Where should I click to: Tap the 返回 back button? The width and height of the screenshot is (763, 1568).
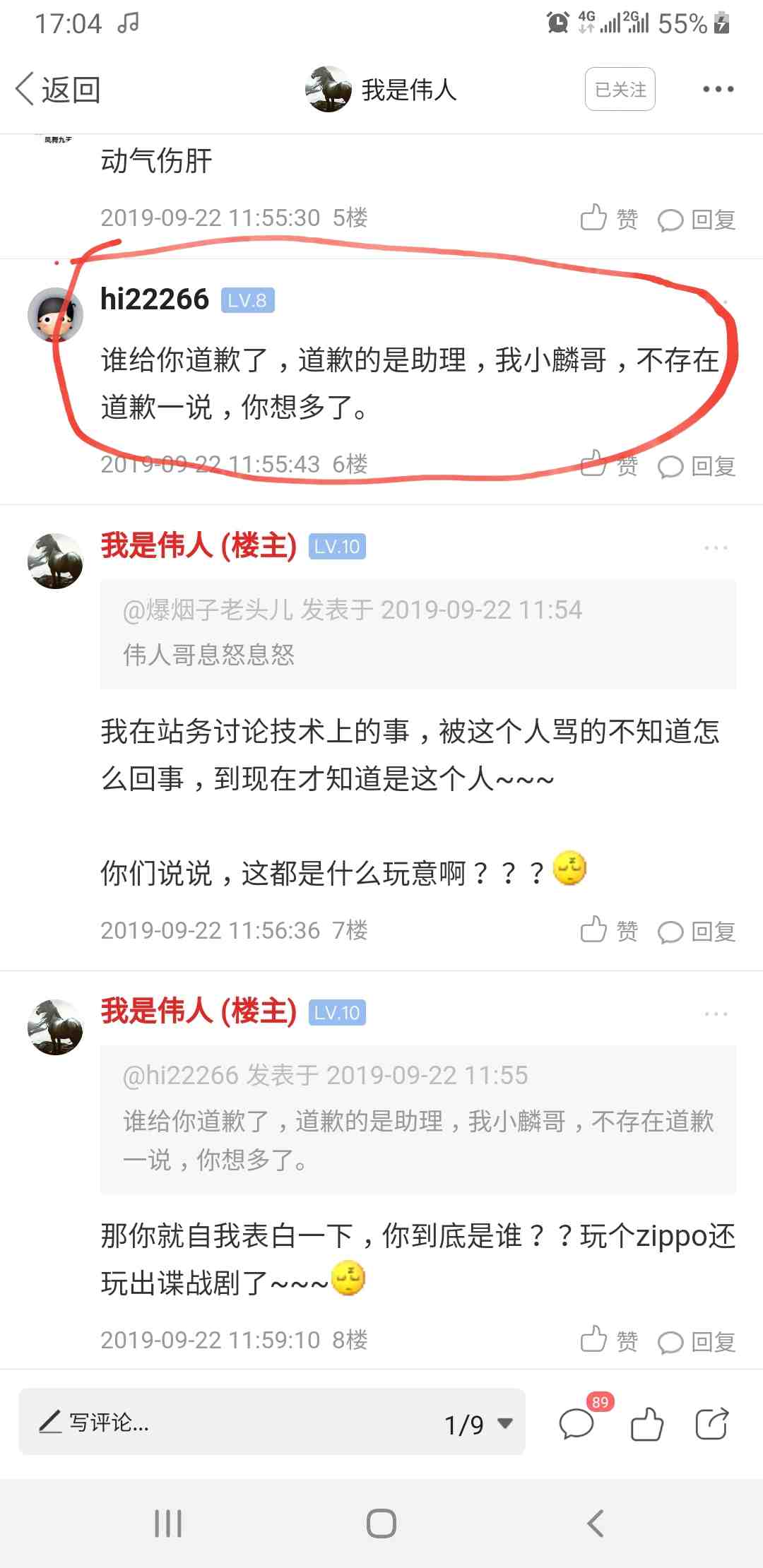pyautogui.click(x=58, y=90)
